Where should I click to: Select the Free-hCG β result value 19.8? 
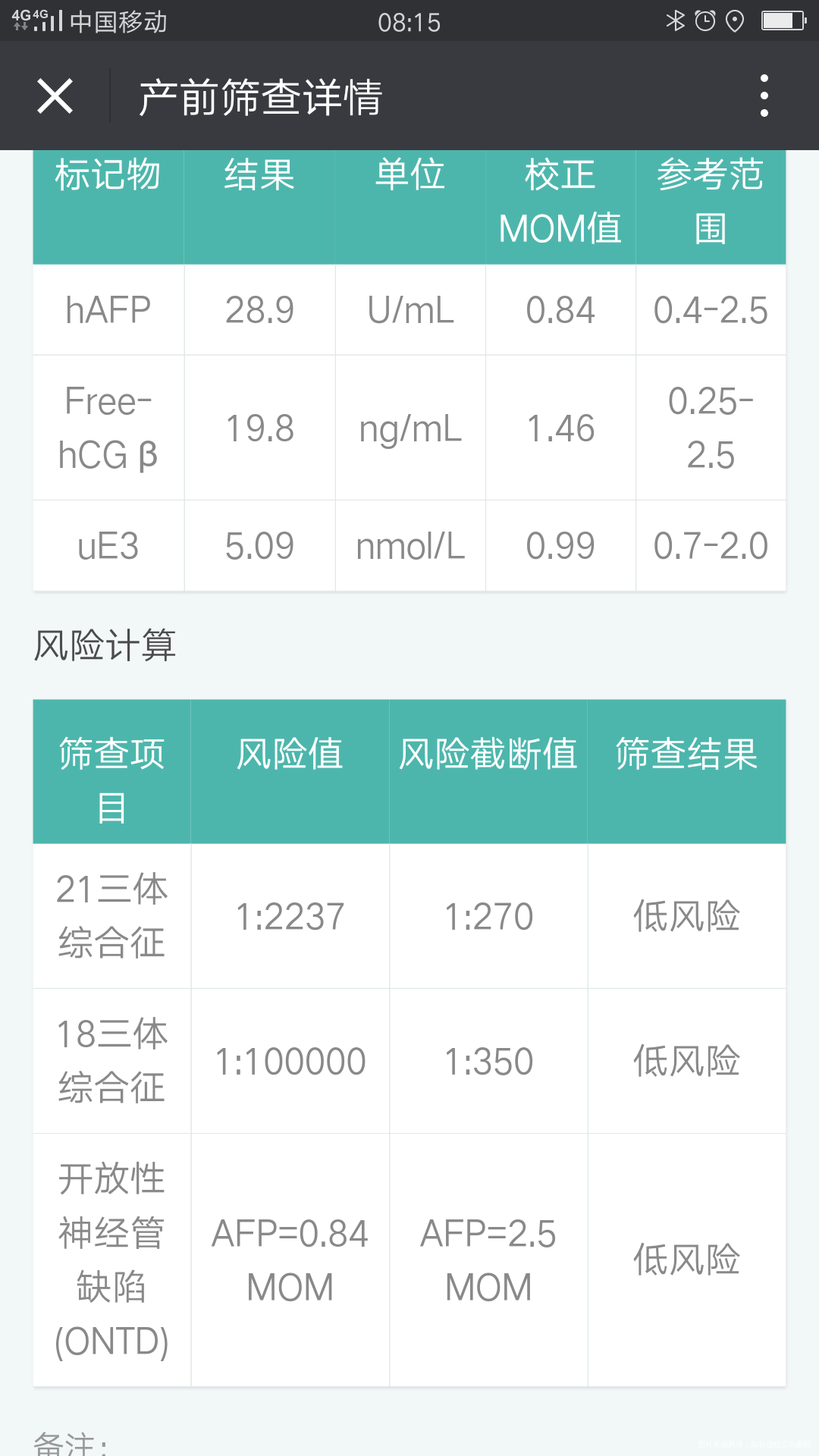tap(259, 428)
